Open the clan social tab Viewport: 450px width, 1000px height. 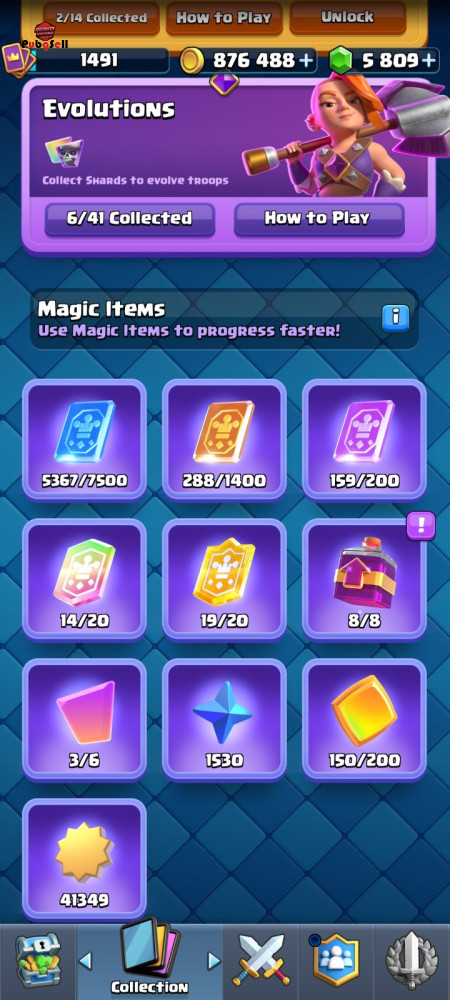(336, 961)
